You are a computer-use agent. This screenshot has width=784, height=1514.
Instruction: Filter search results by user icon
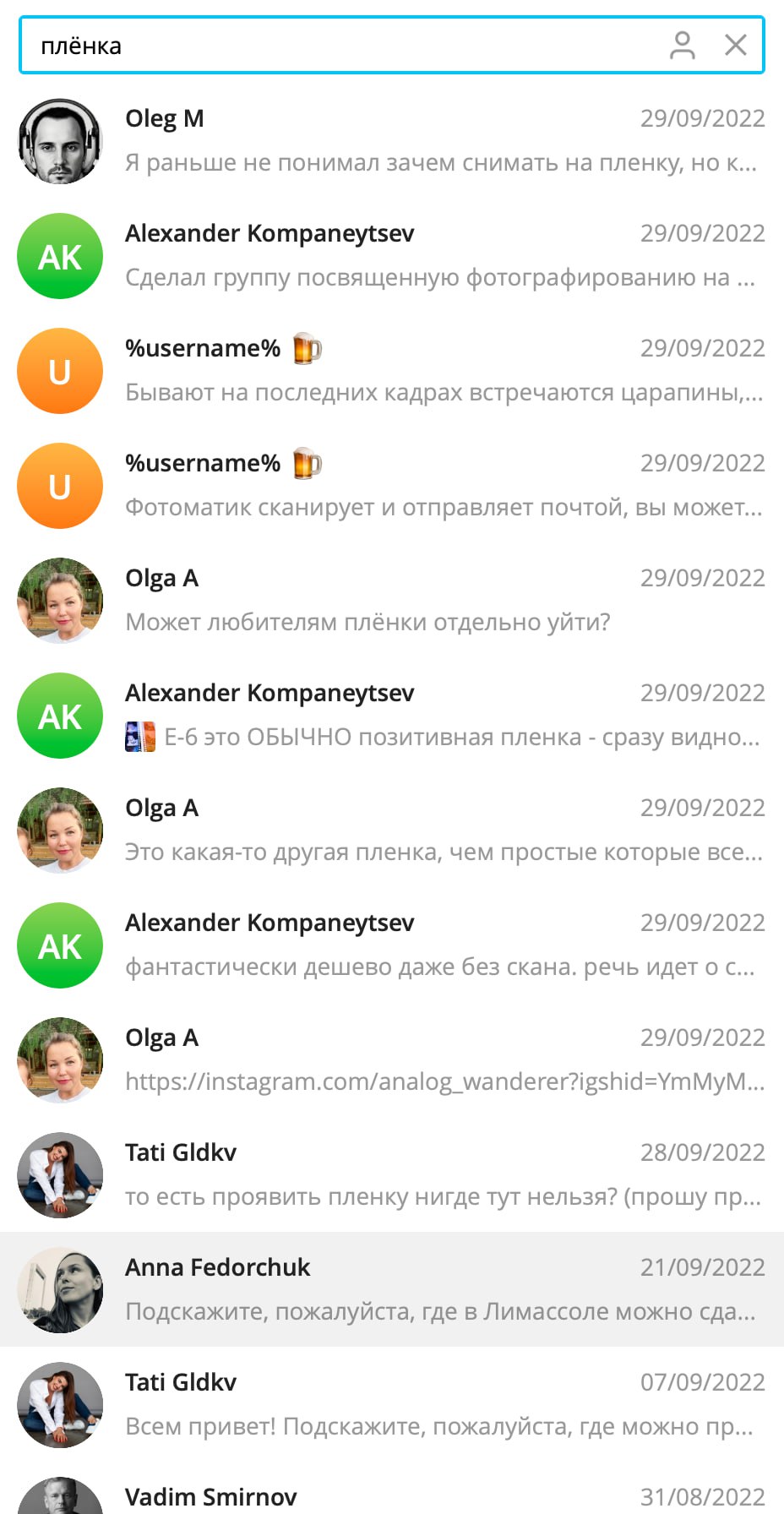(682, 46)
